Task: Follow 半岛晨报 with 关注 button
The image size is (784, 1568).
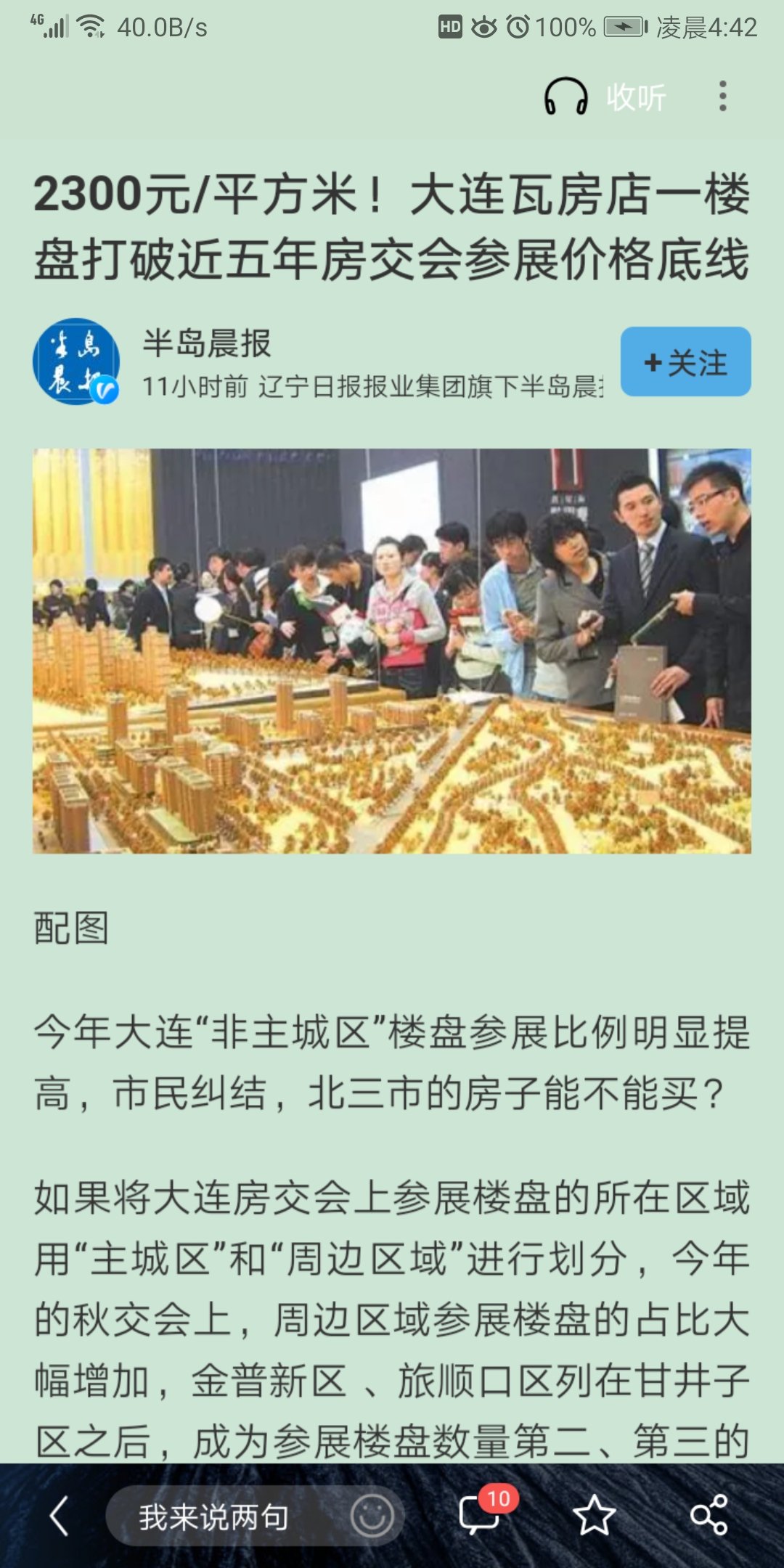Action: [x=685, y=362]
